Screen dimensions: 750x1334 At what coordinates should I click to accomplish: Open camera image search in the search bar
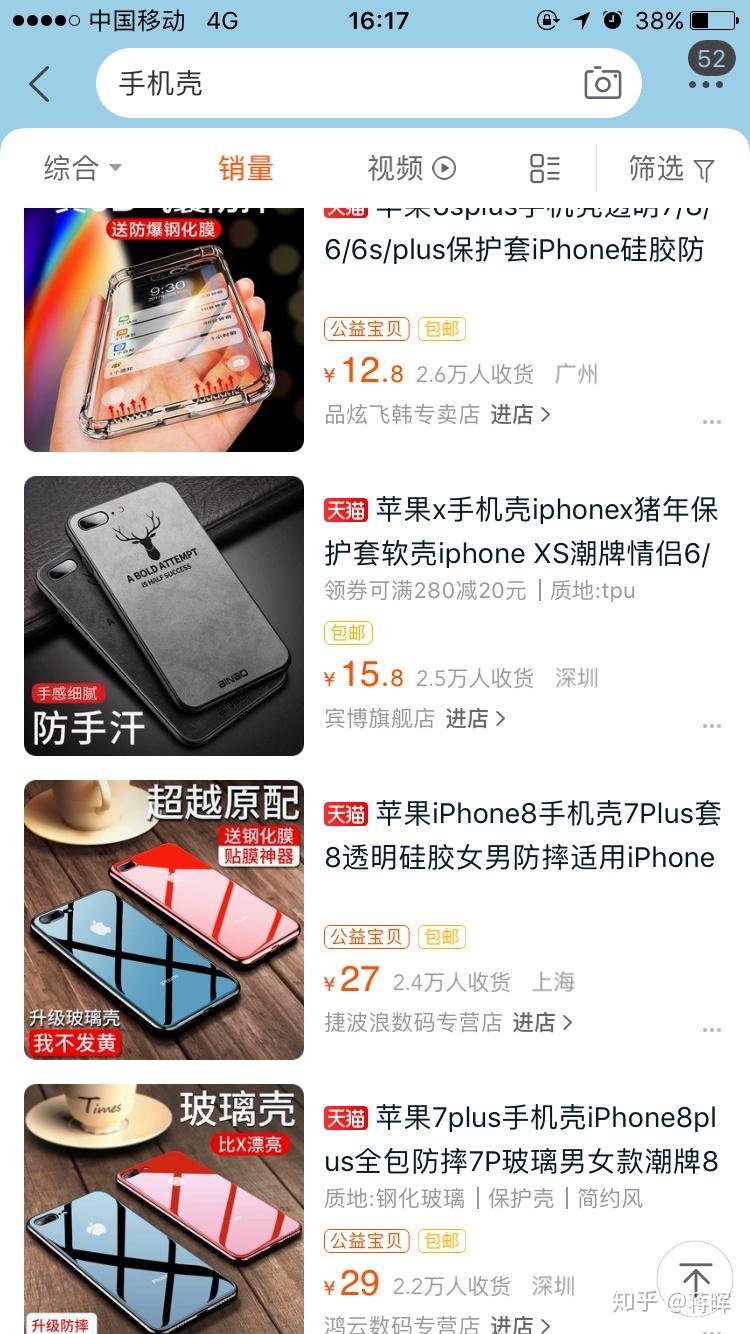[x=602, y=84]
